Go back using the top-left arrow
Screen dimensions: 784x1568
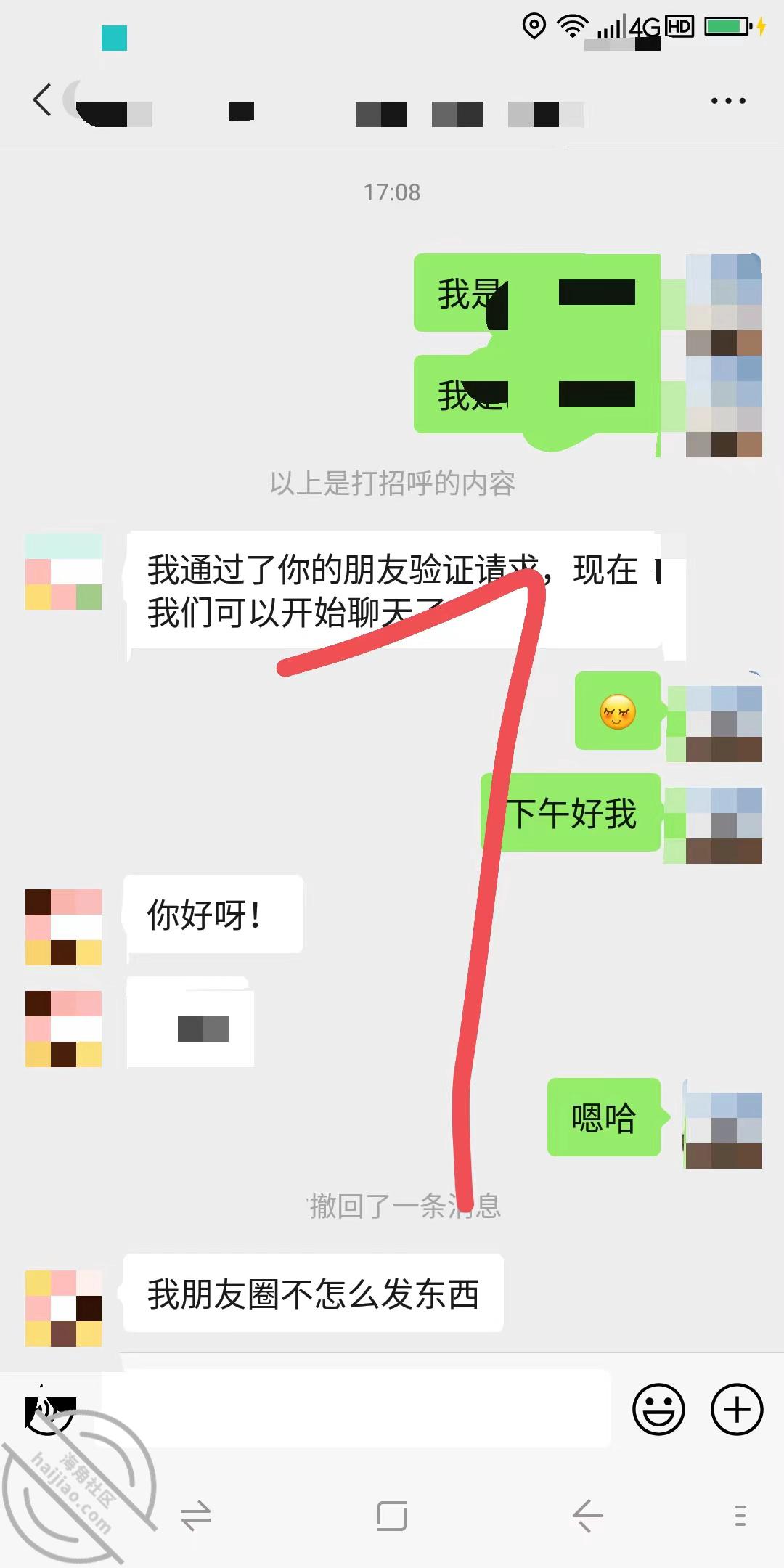[42, 99]
